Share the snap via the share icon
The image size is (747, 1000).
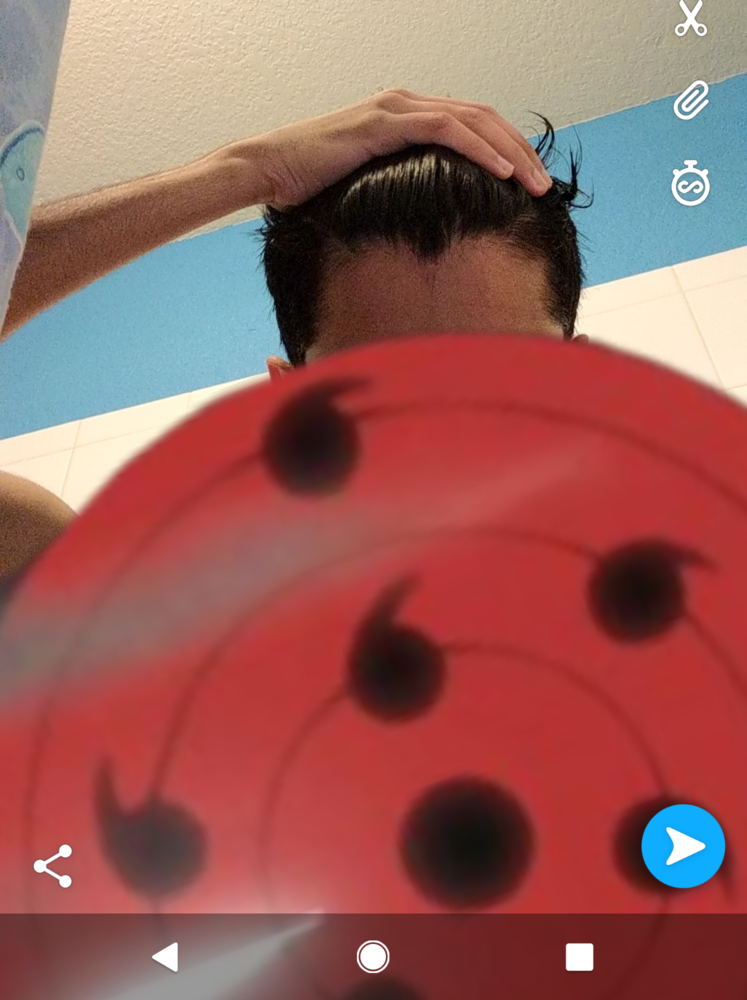coord(53,866)
